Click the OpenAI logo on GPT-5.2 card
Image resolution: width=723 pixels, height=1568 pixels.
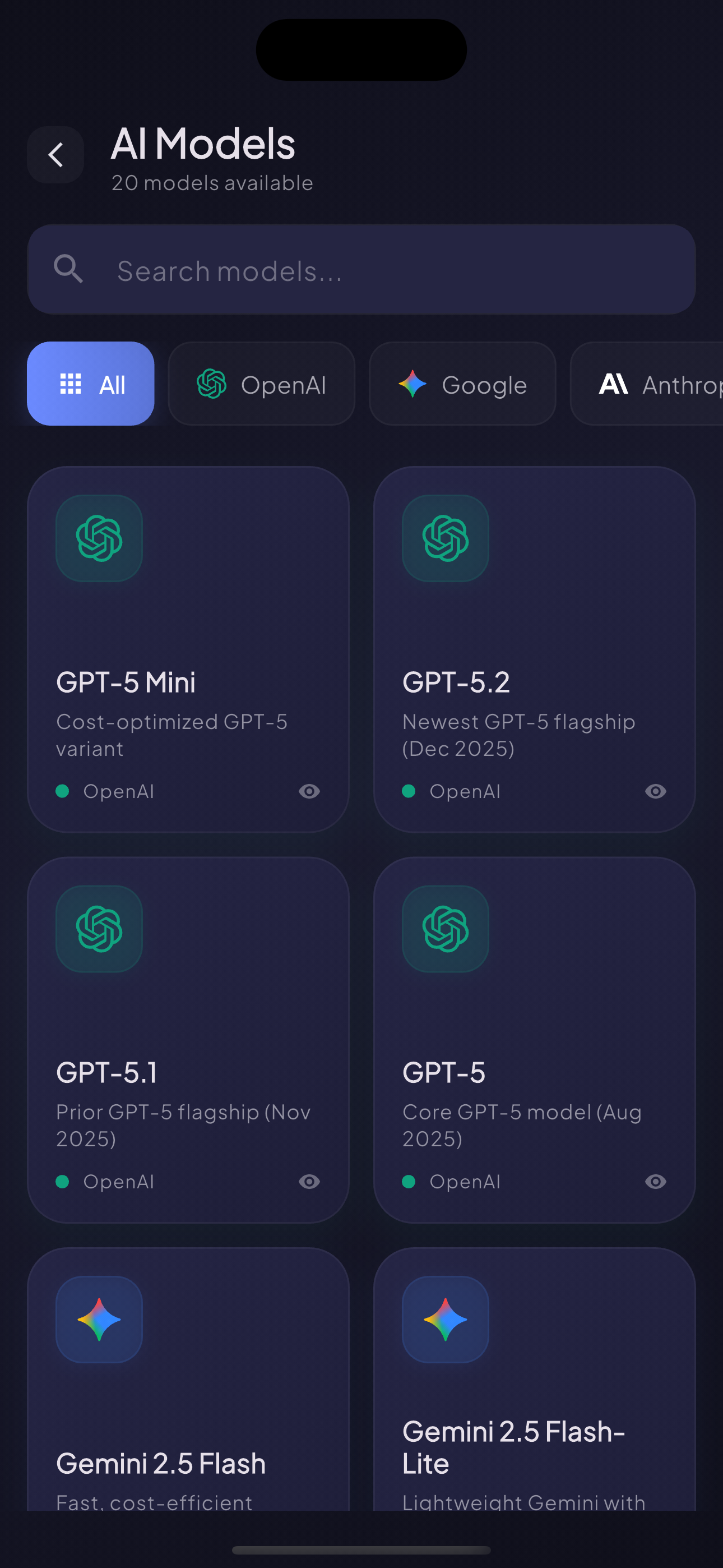tap(445, 538)
